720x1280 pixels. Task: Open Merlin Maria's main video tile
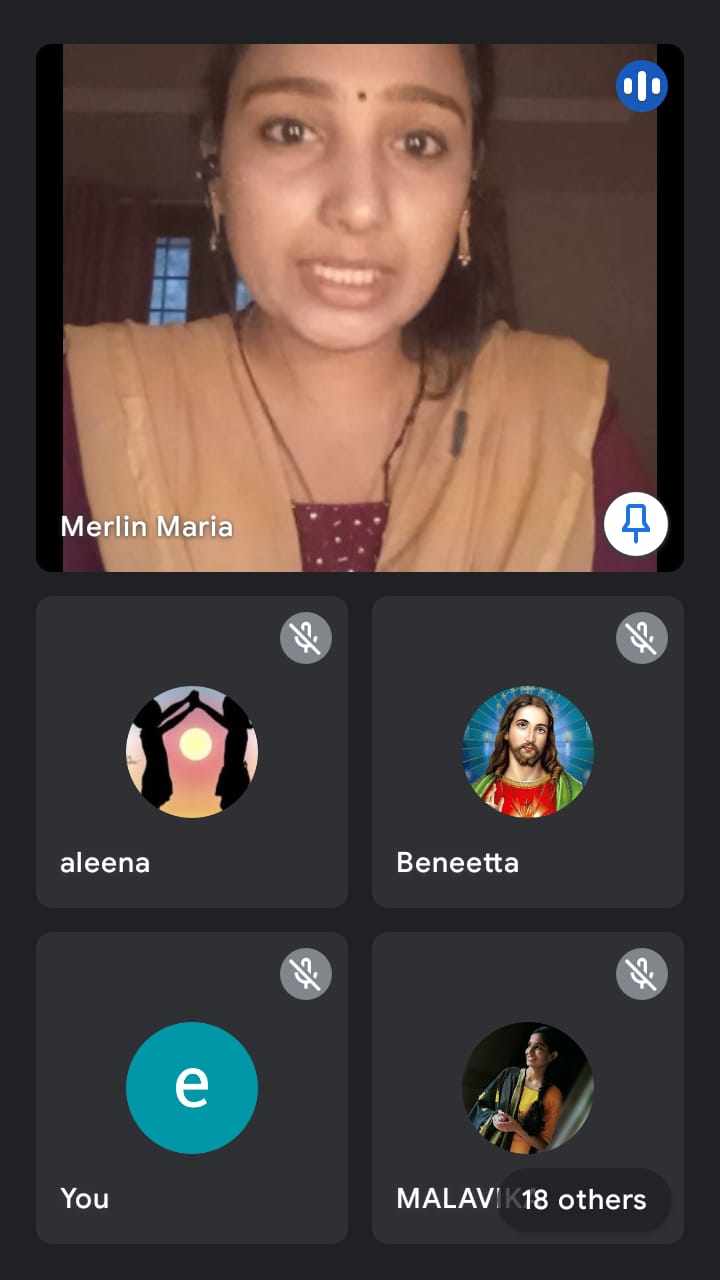point(360,300)
